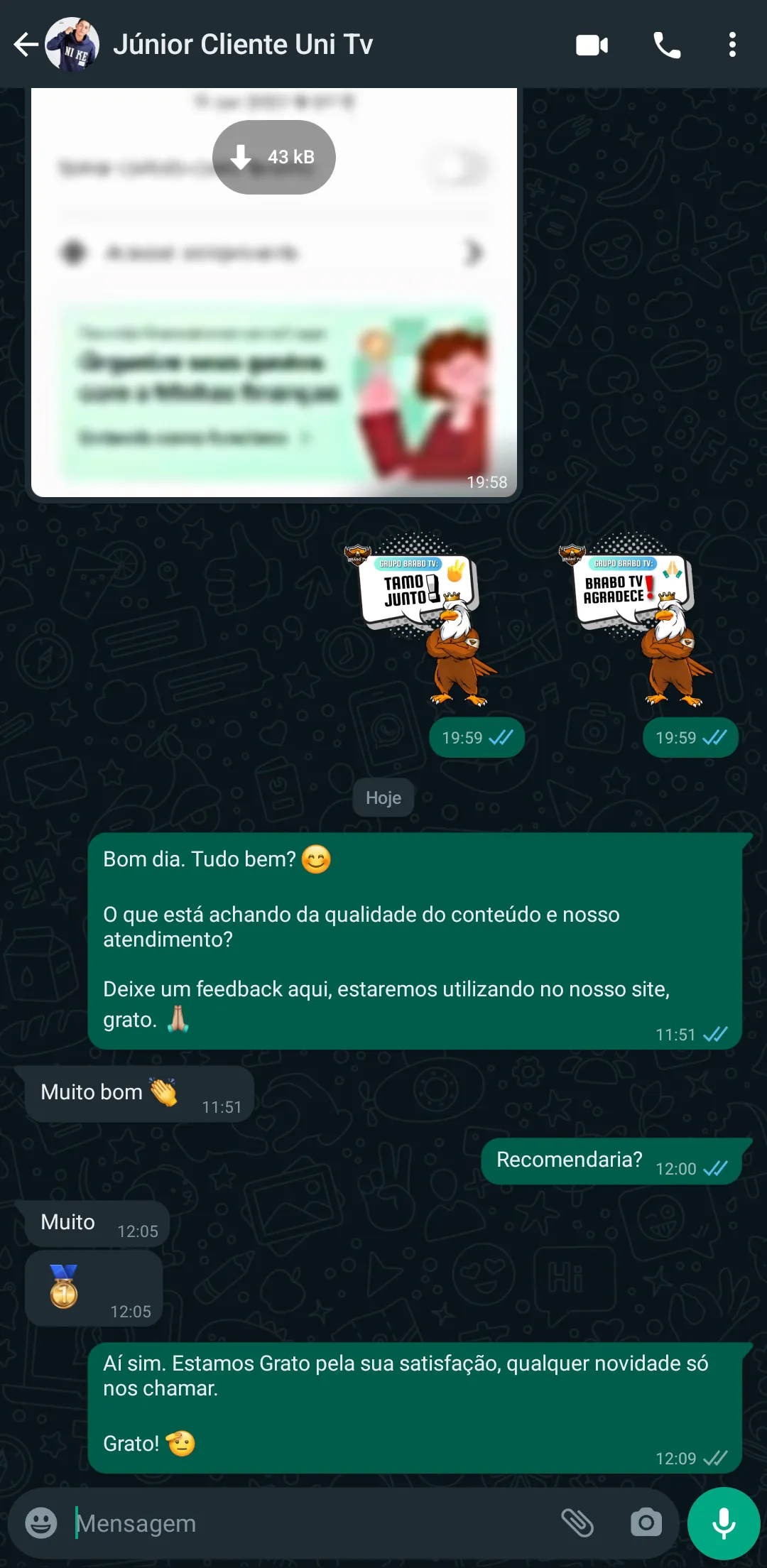Viewport: 767px width, 1568px height.
Task: Tap the Hoje date divider
Action: point(383,797)
